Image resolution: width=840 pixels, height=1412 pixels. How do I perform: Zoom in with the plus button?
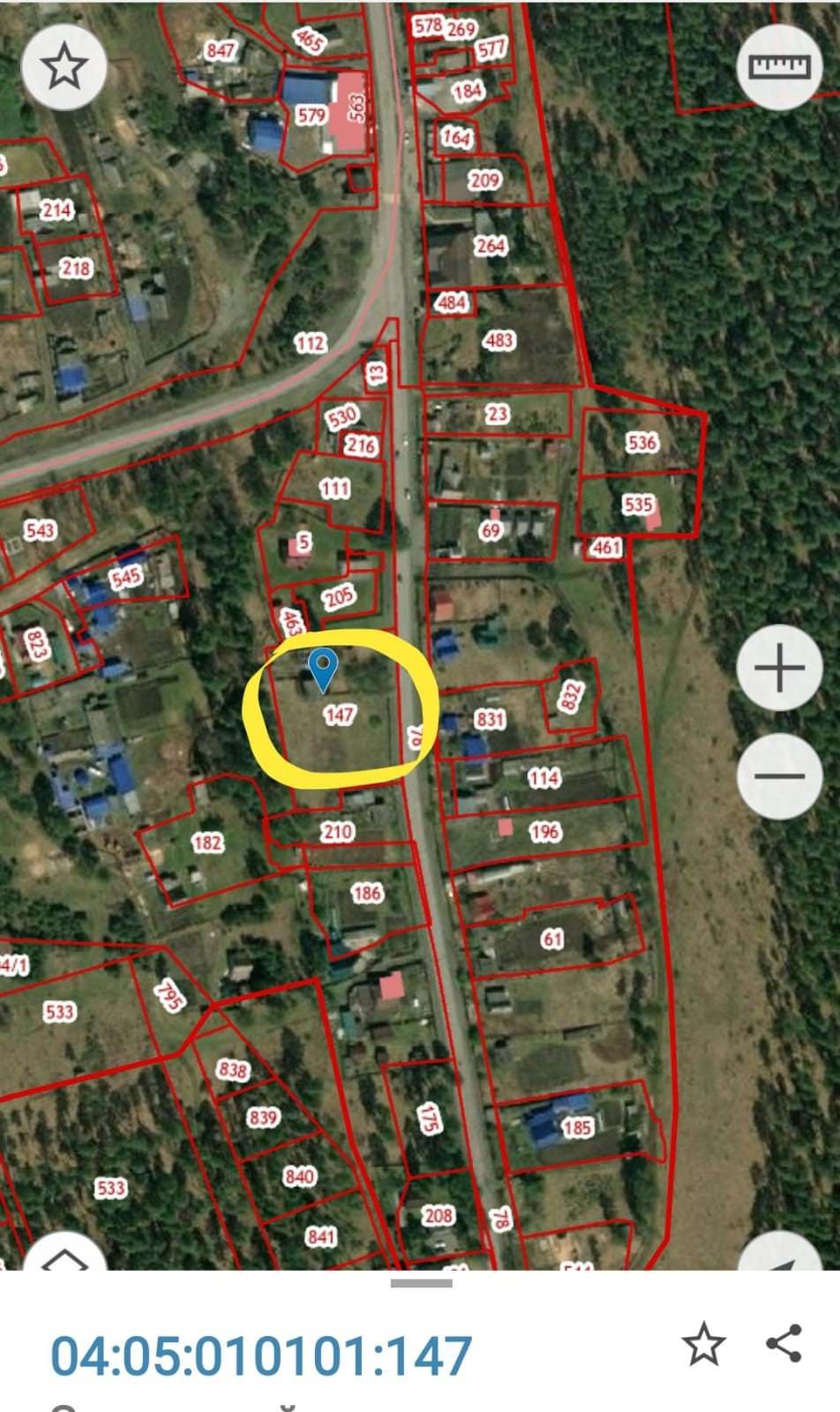[x=780, y=667]
